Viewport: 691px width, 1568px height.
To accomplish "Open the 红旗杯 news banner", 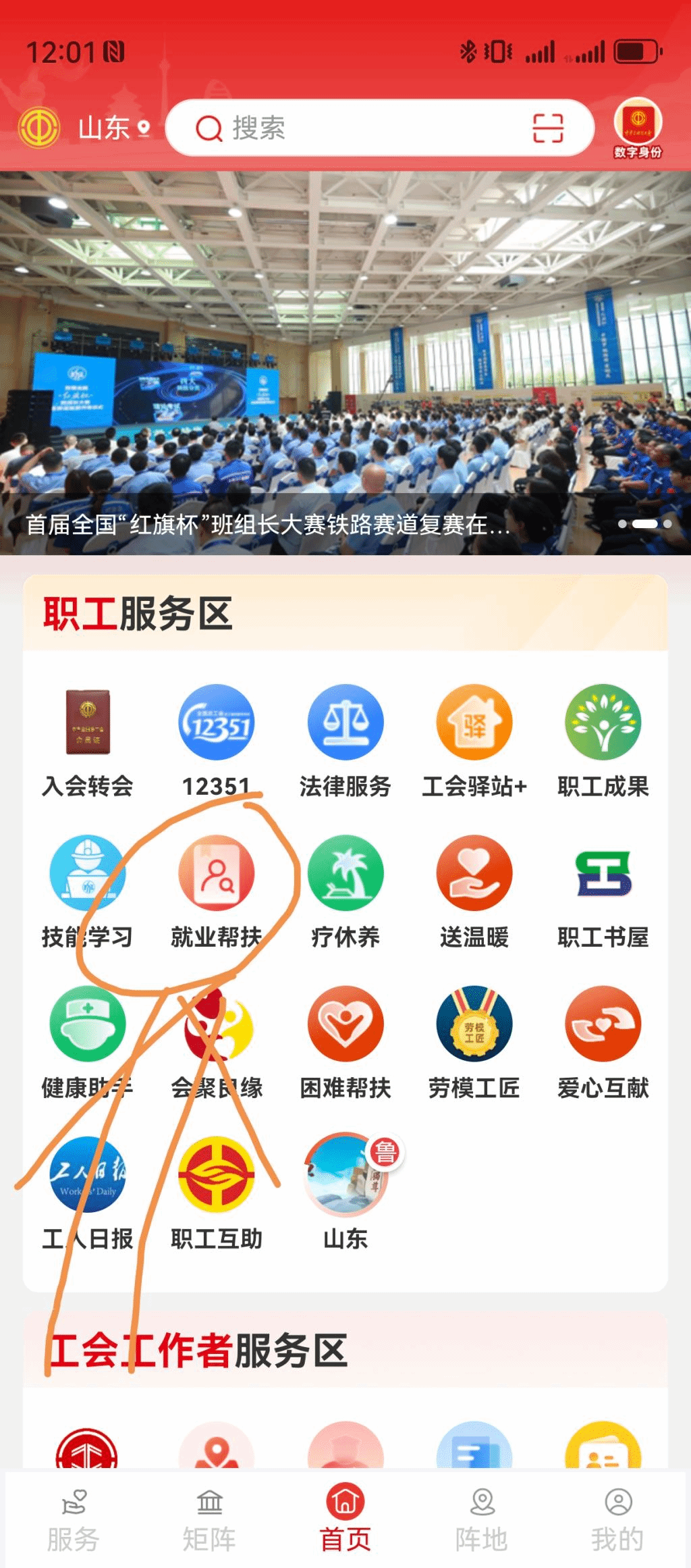I will [x=345, y=365].
